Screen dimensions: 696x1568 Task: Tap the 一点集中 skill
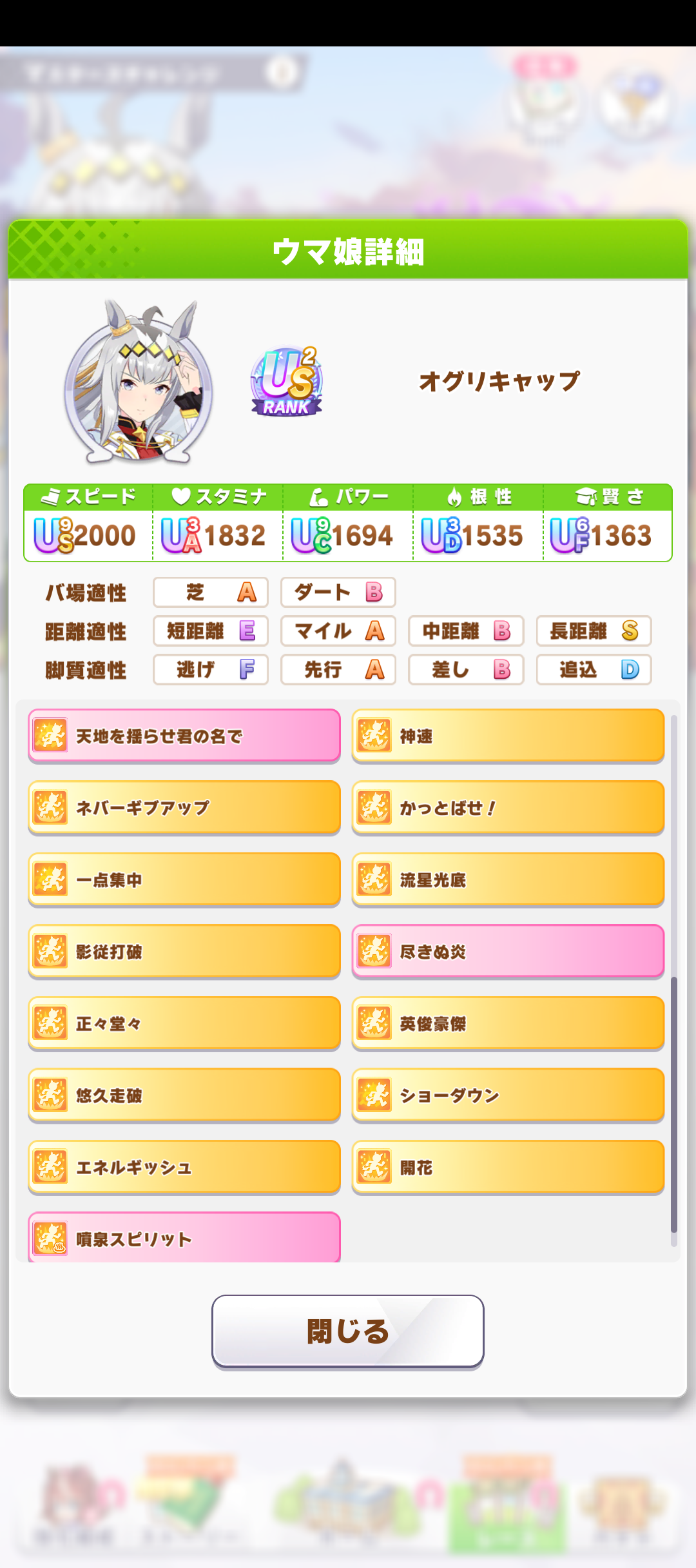(x=184, y=879)
